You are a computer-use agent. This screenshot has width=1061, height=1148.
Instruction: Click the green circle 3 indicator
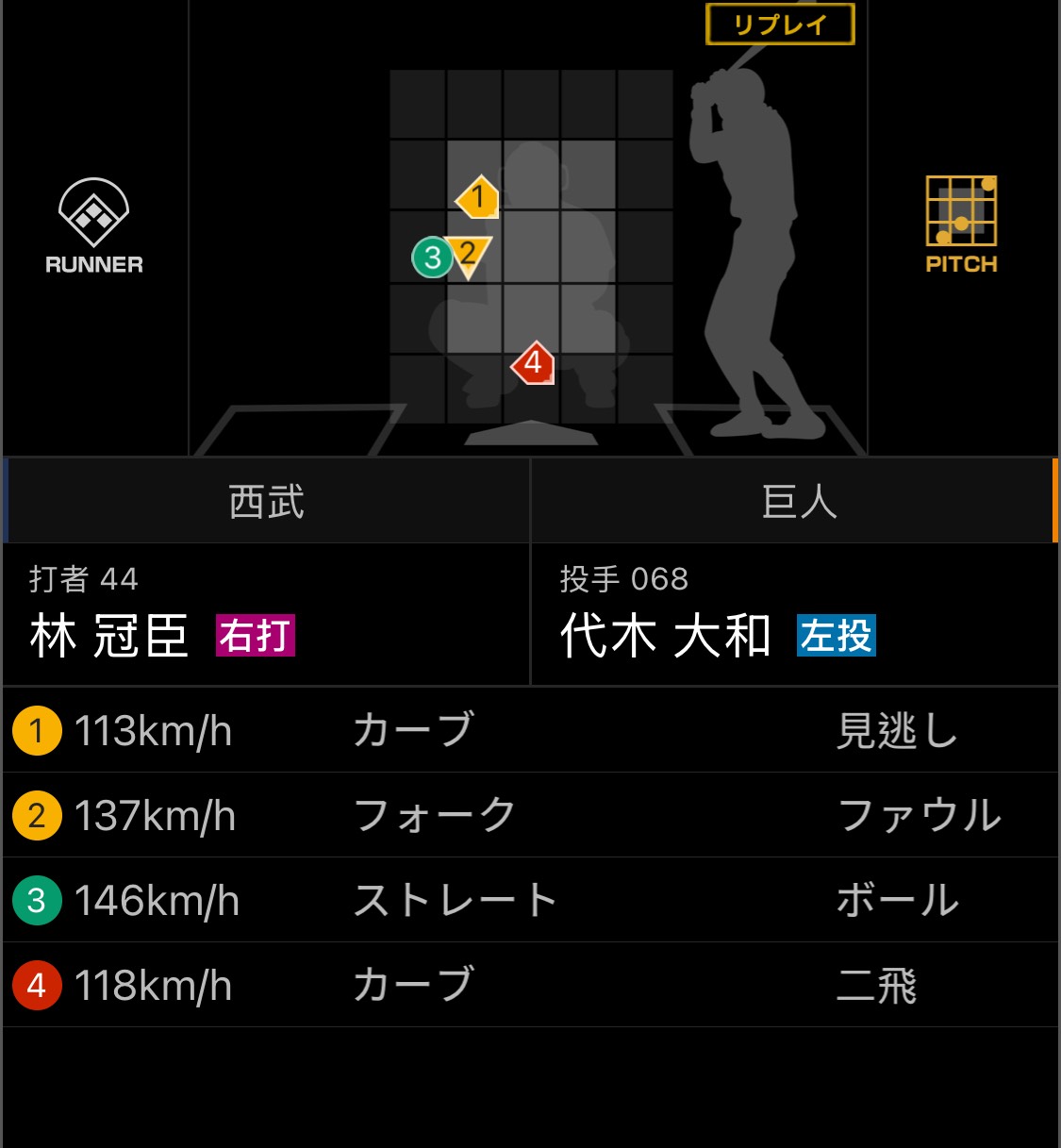[x=37, y=901]
